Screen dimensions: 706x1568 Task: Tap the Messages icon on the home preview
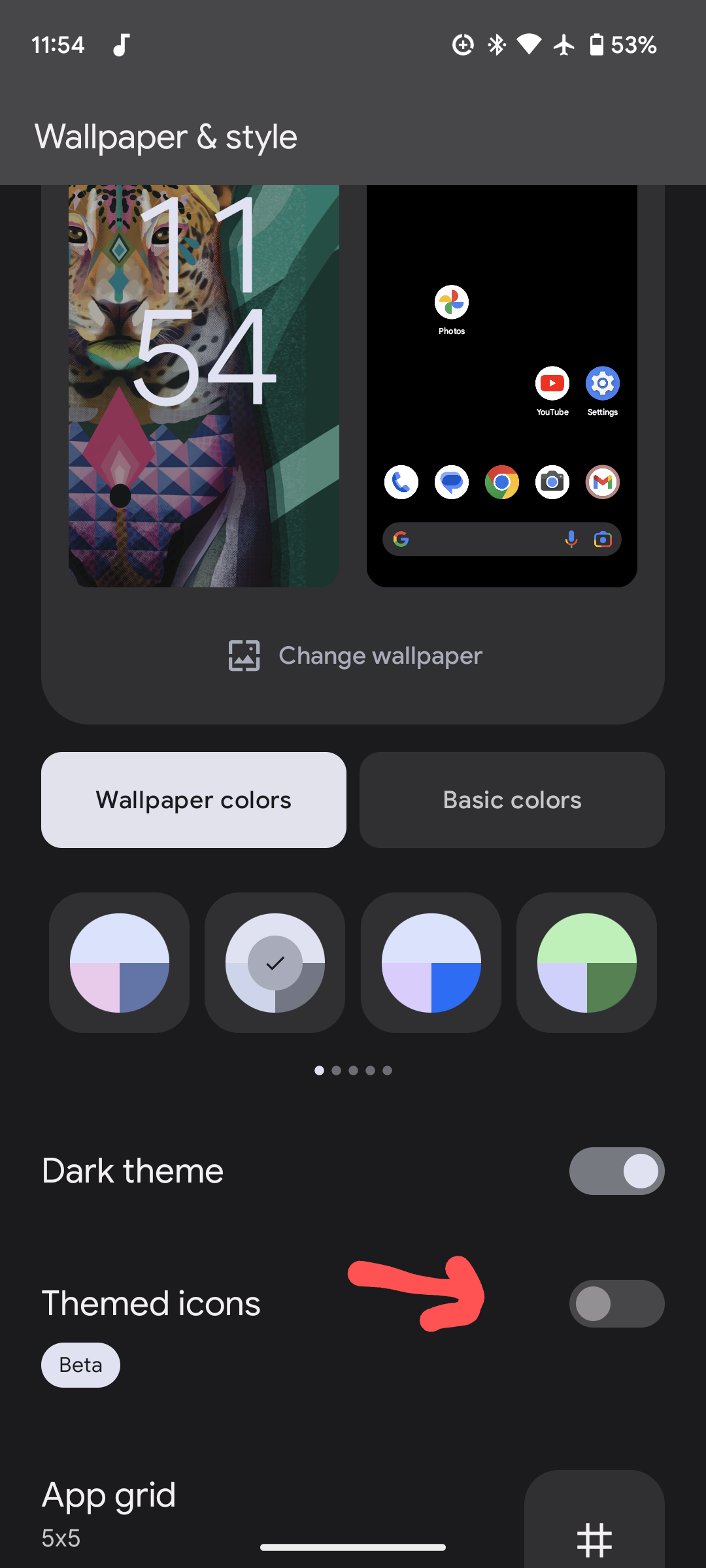[x=451, y=482]
